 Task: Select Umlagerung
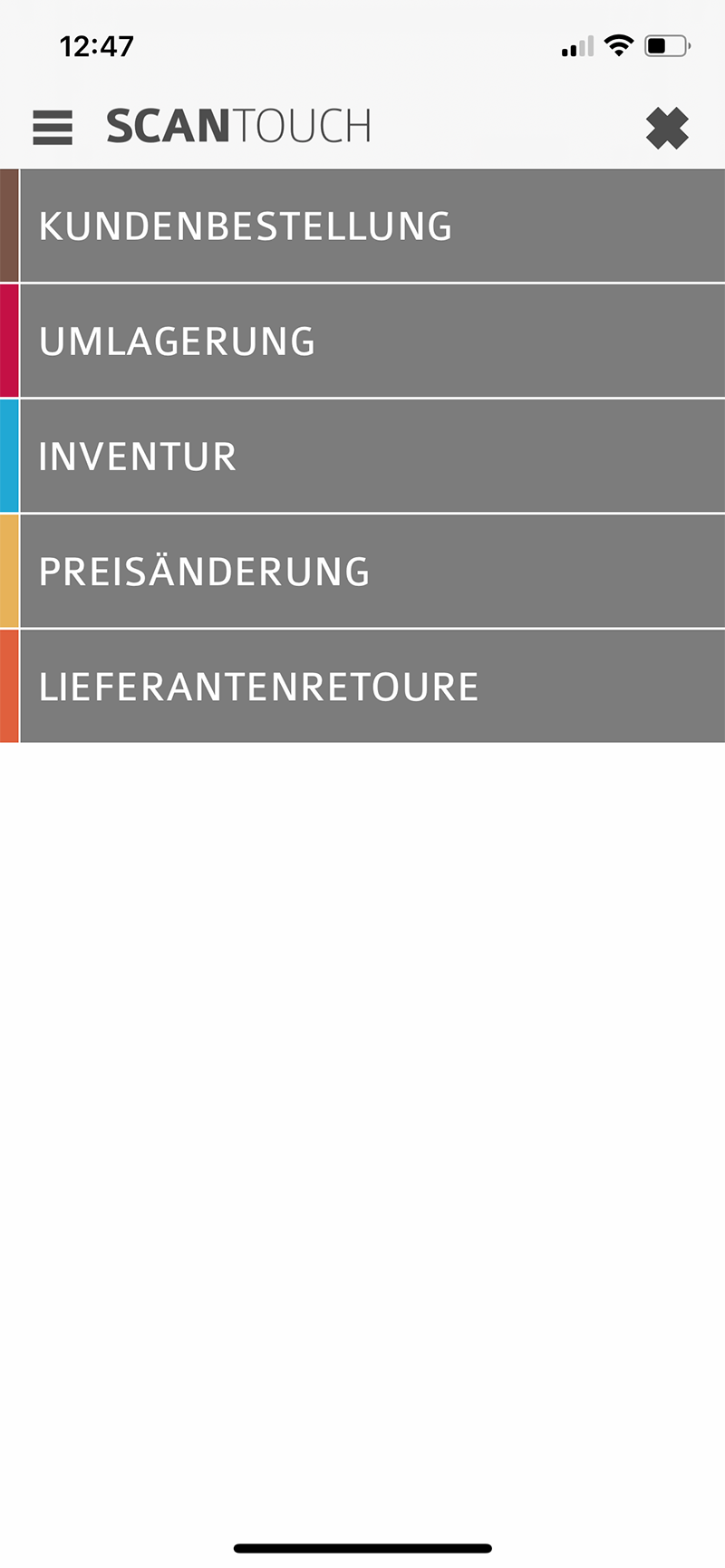[362, 341]
